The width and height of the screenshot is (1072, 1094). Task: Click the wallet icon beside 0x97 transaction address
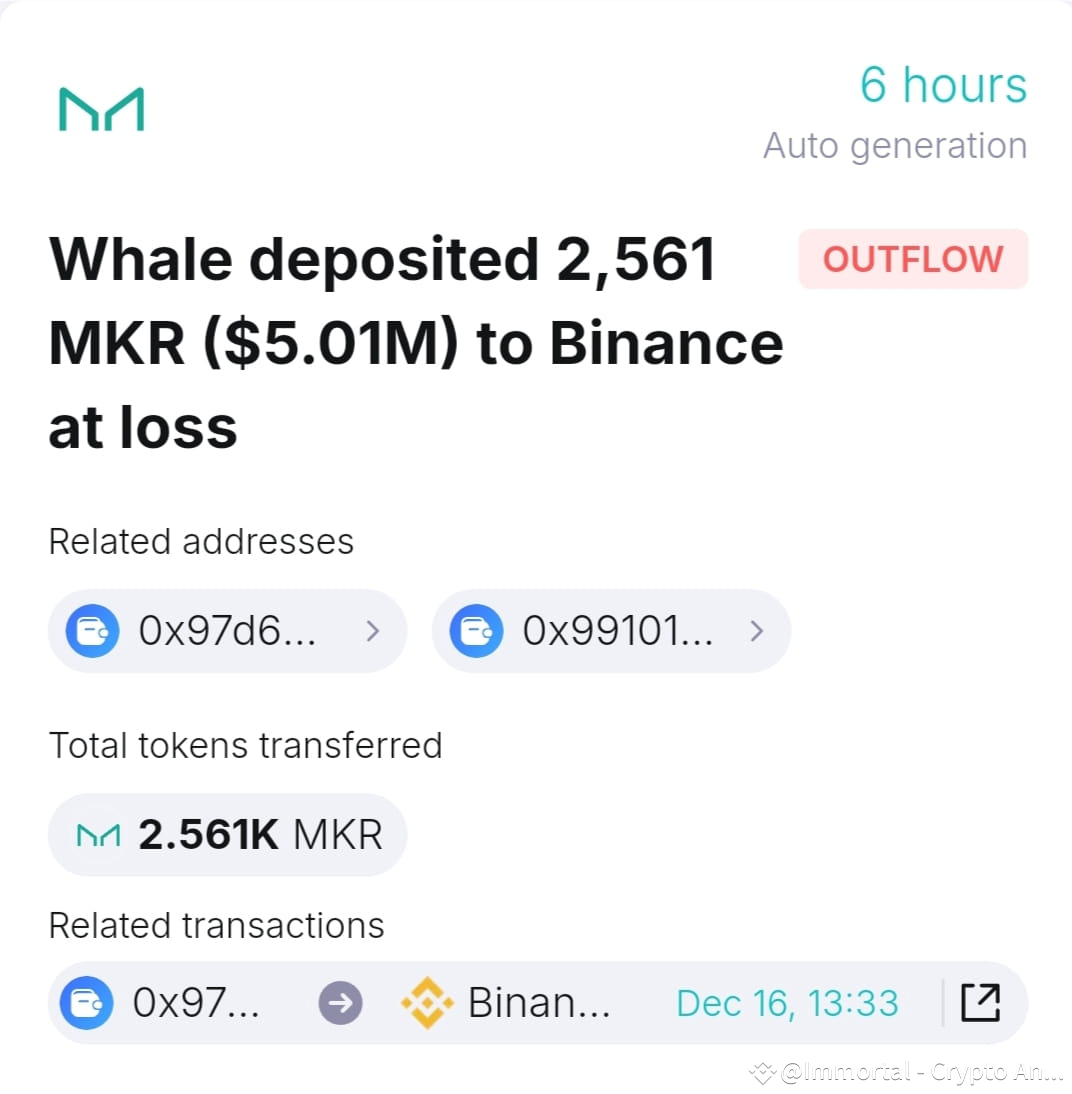pyautogui.click(x=86, y=1002)
